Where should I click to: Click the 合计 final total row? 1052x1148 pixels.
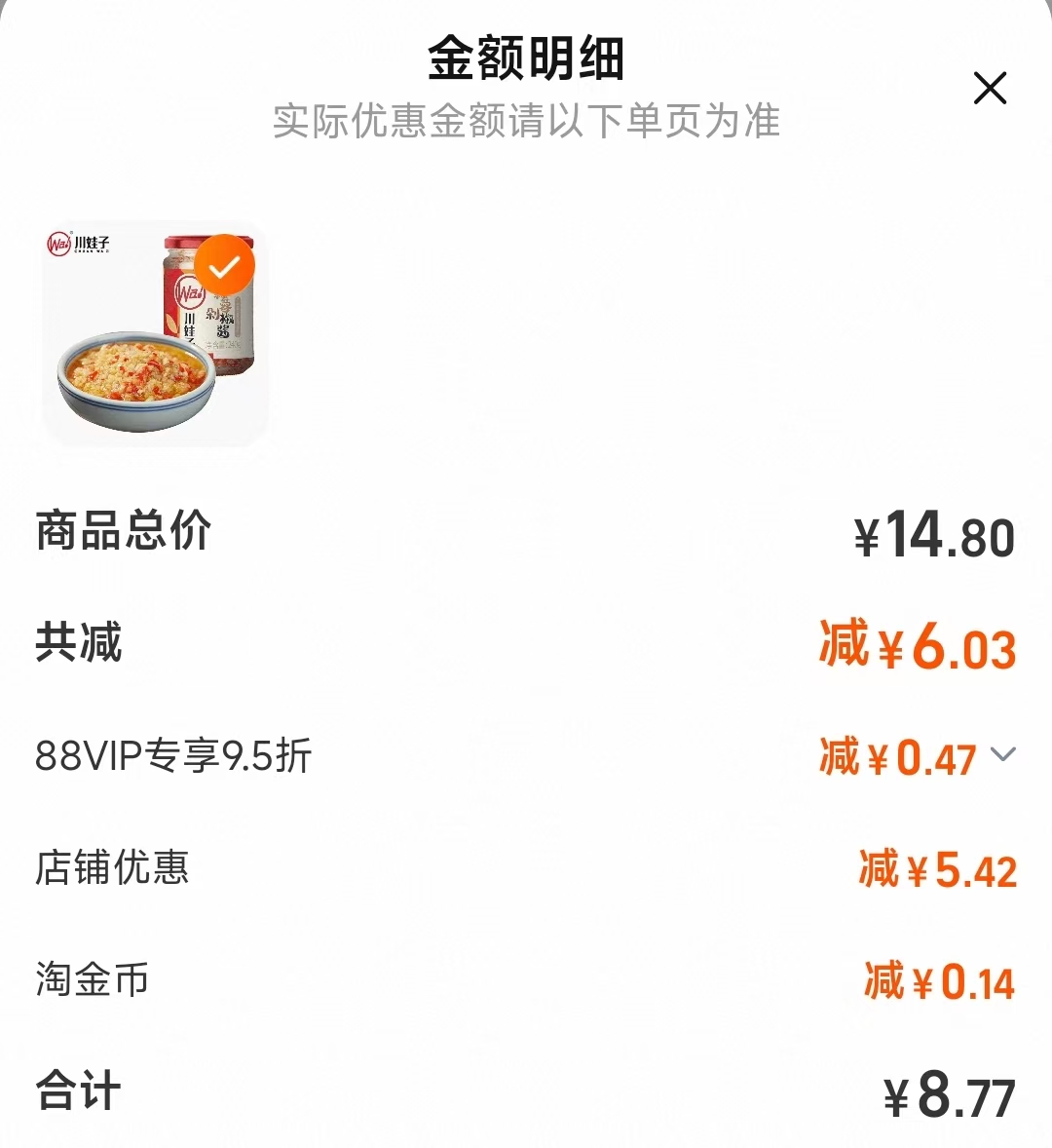76,1091
